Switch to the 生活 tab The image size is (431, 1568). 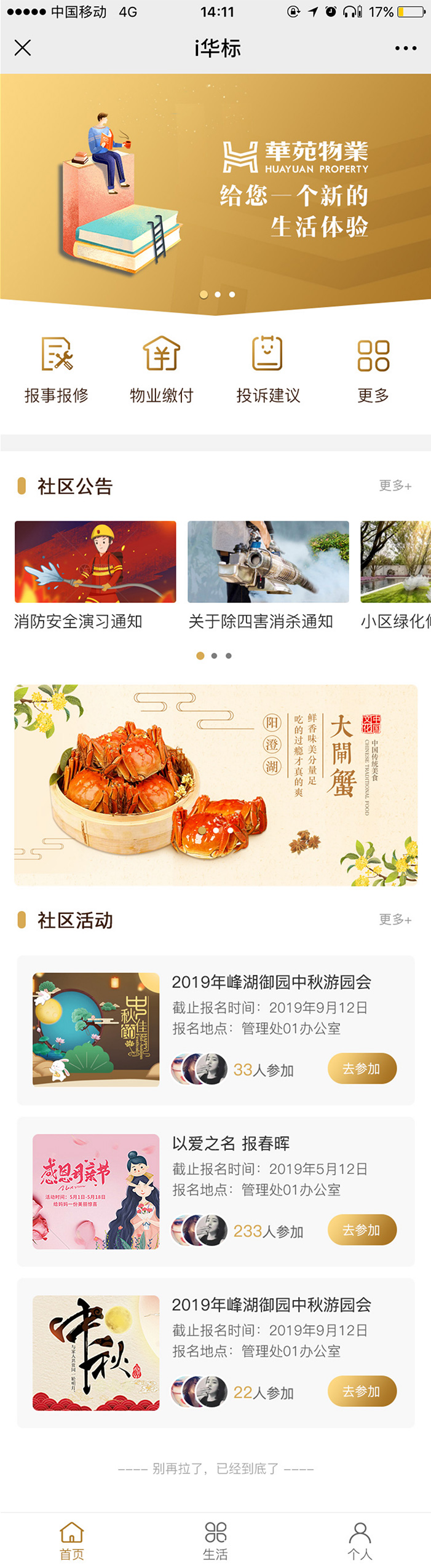[215, 1540]
